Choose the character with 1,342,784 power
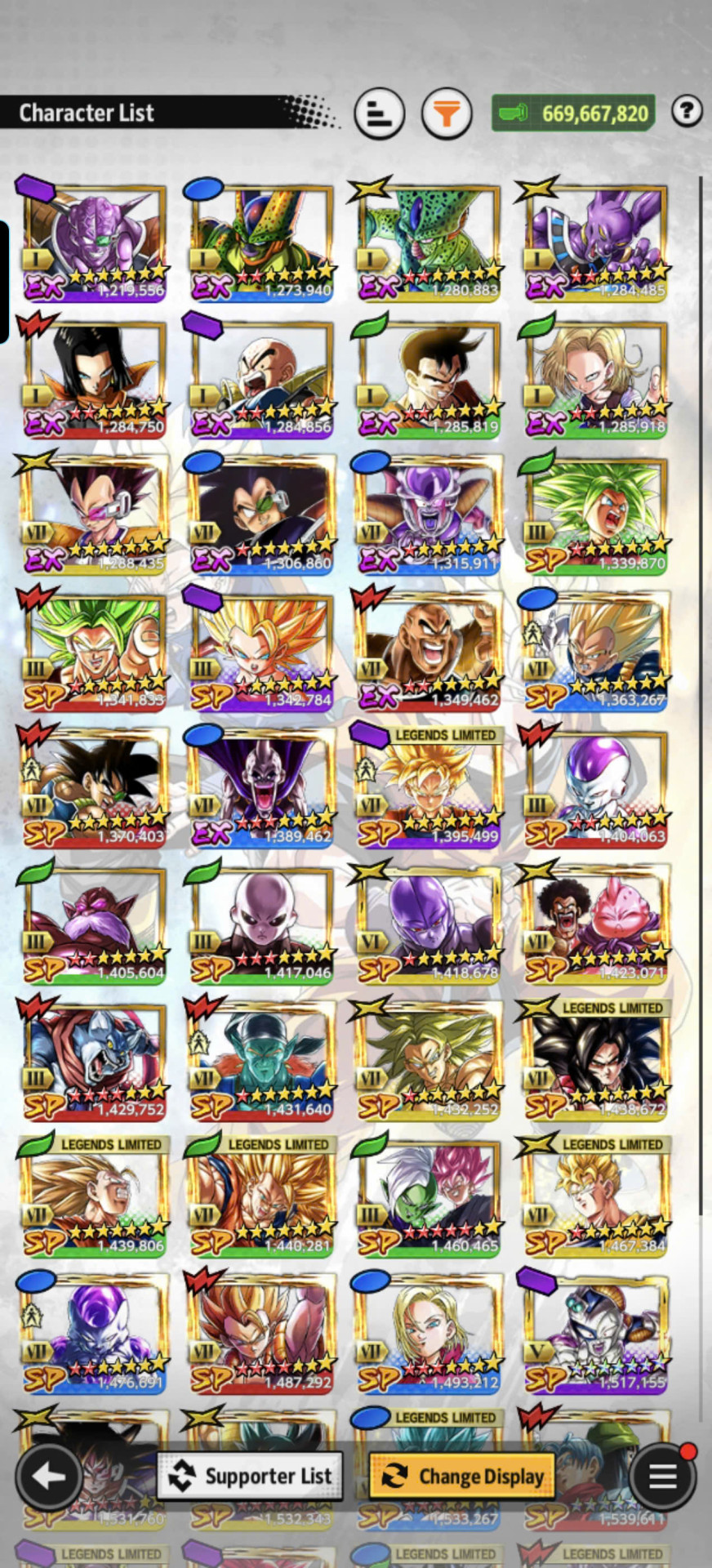The height and width of the screenshot is (1568, 712). click(260, 651)
